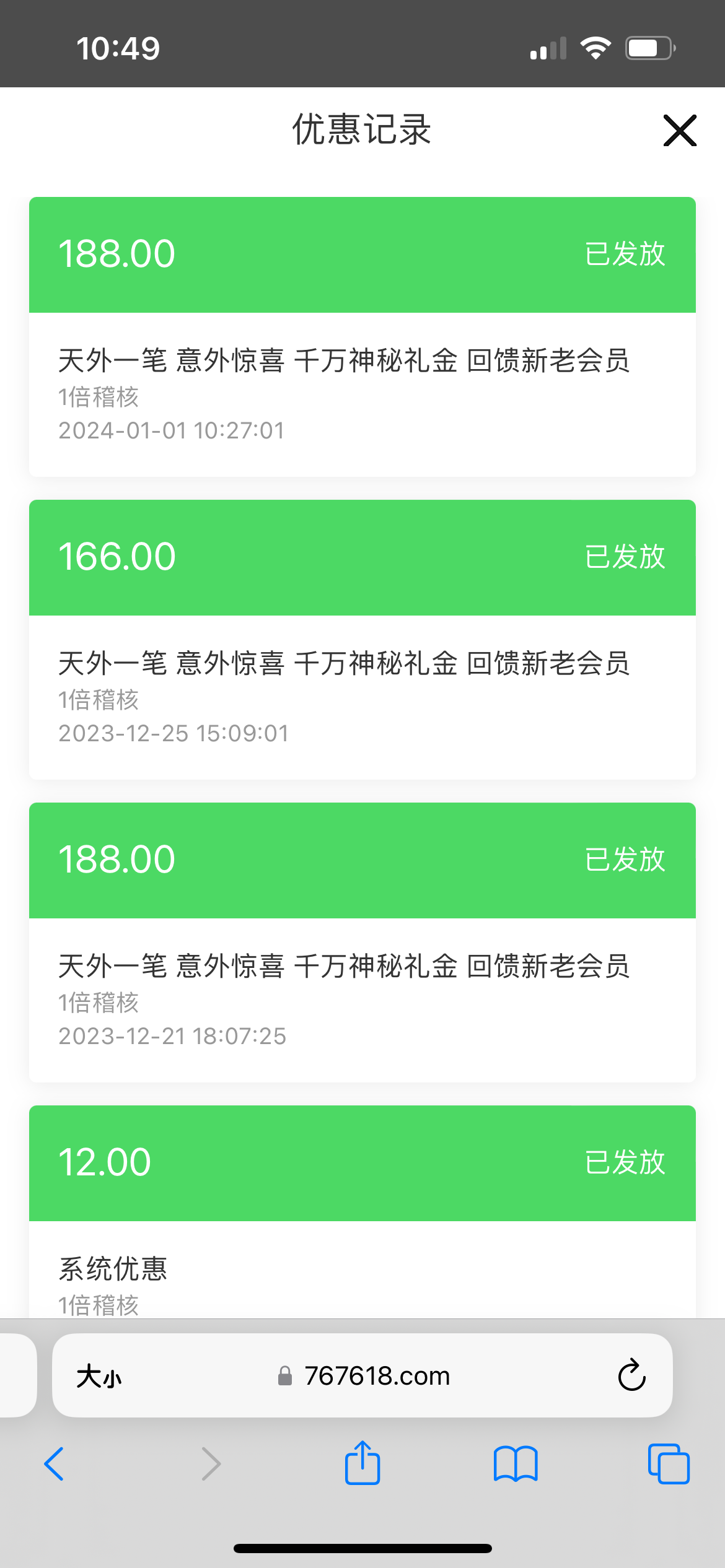Show all open Safari tabs
The image size is (725, 1568).
click(668, 1463)
